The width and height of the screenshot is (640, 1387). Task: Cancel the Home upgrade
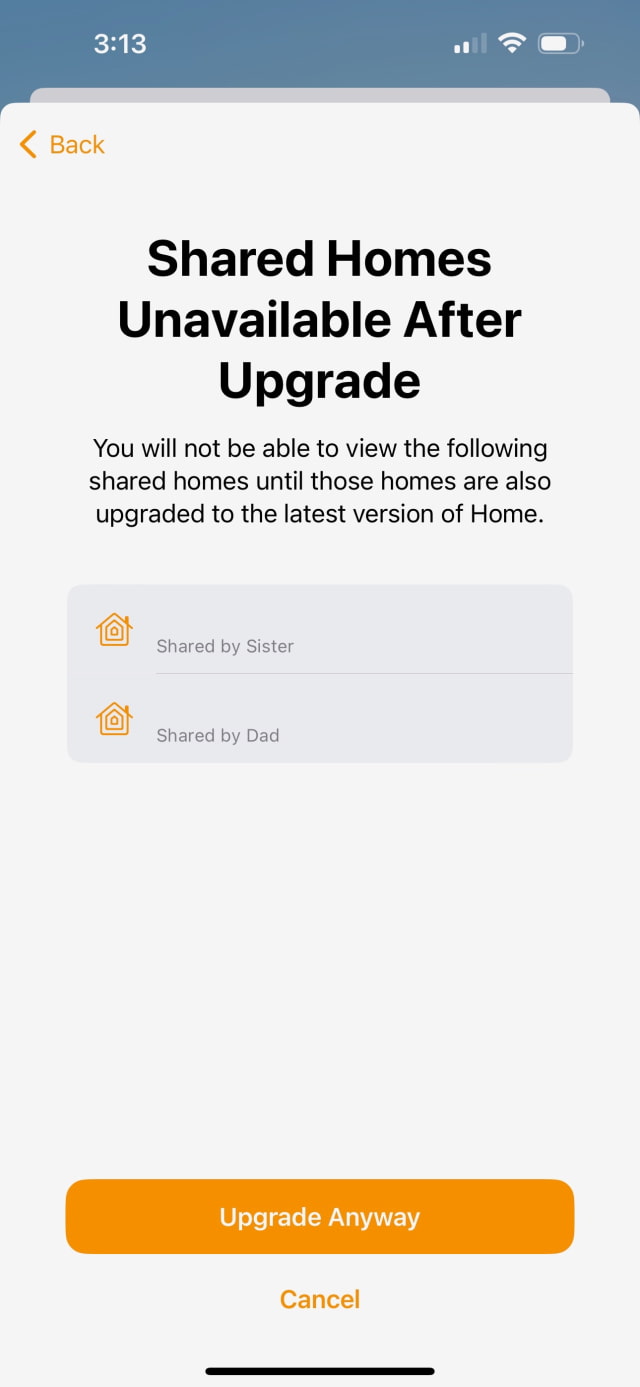coord(320,1299)
